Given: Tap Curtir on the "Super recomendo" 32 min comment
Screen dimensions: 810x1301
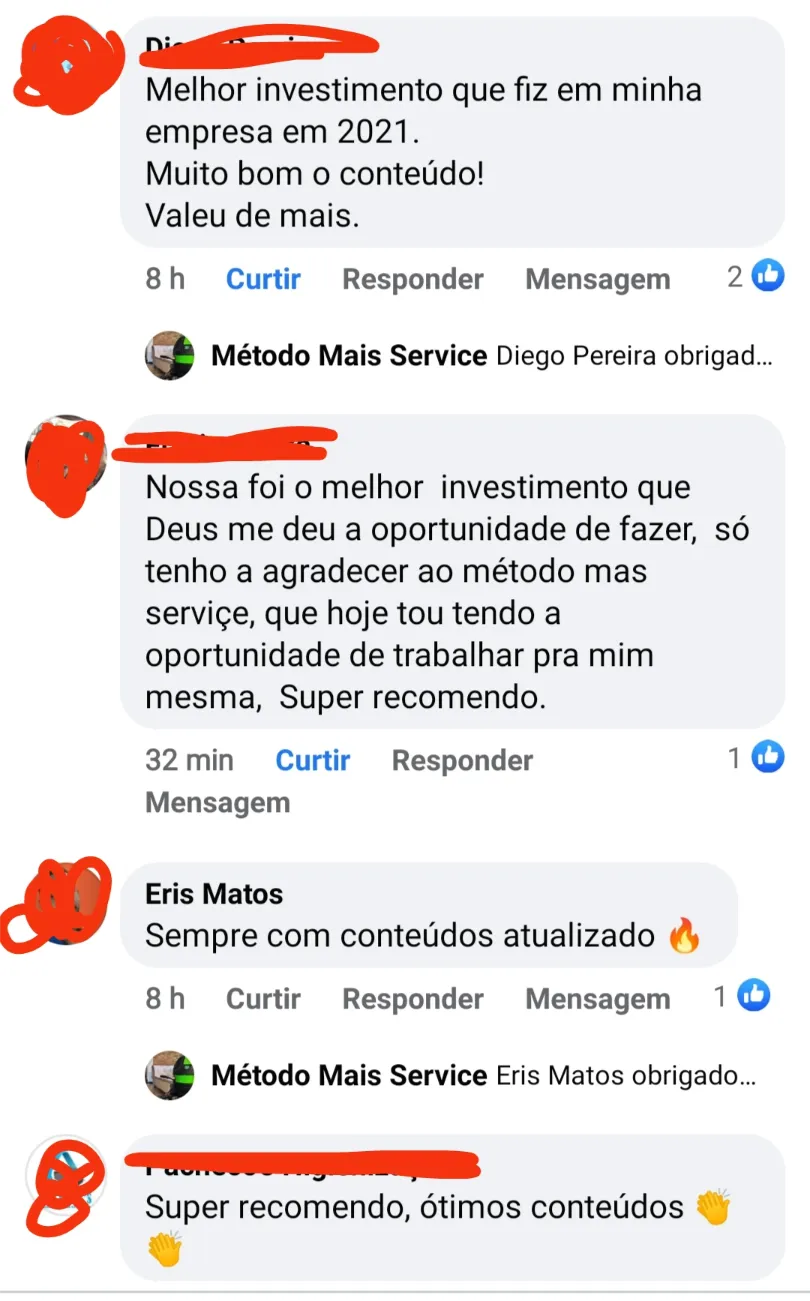Looking at the screenshot, I should tap(313, 760).
